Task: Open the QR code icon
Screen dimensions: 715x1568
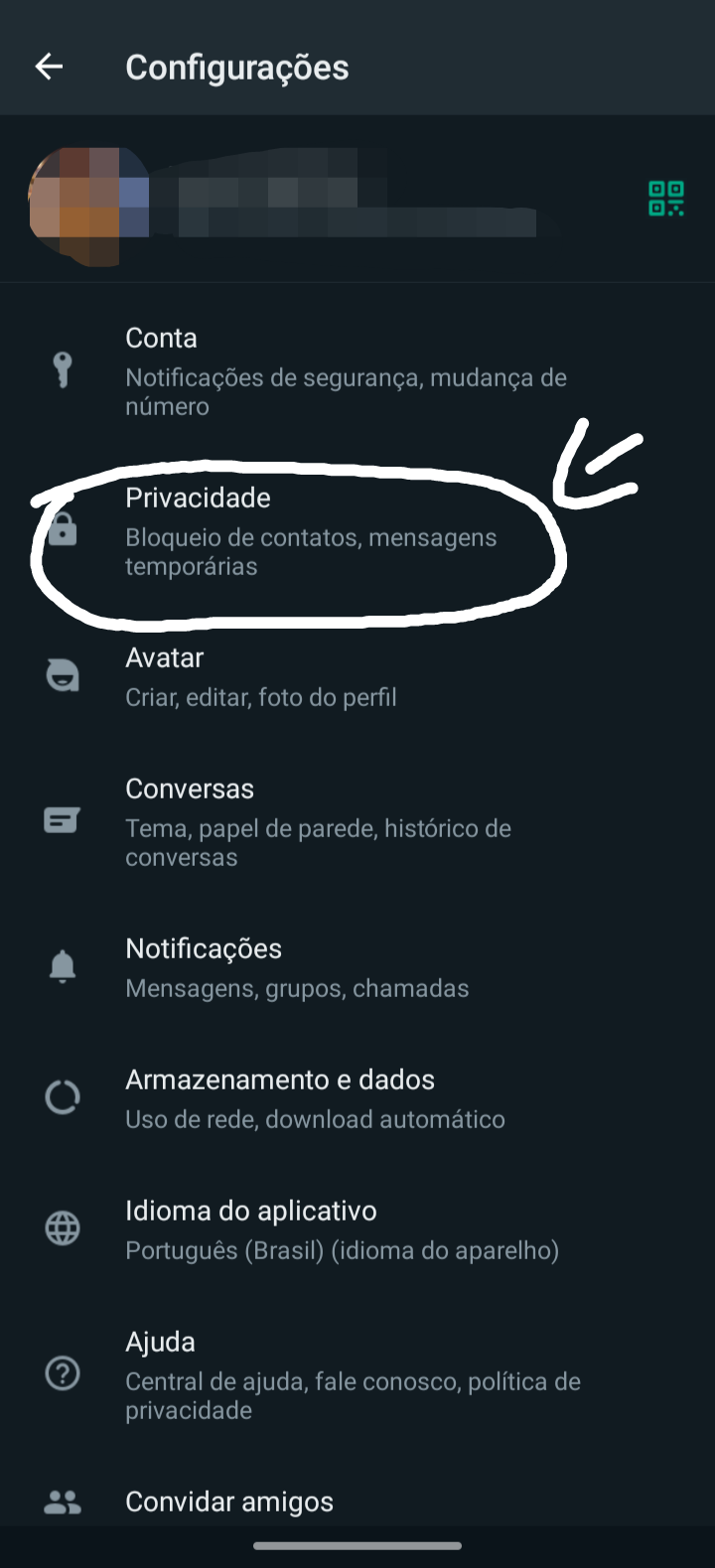Action: (666, 199)
